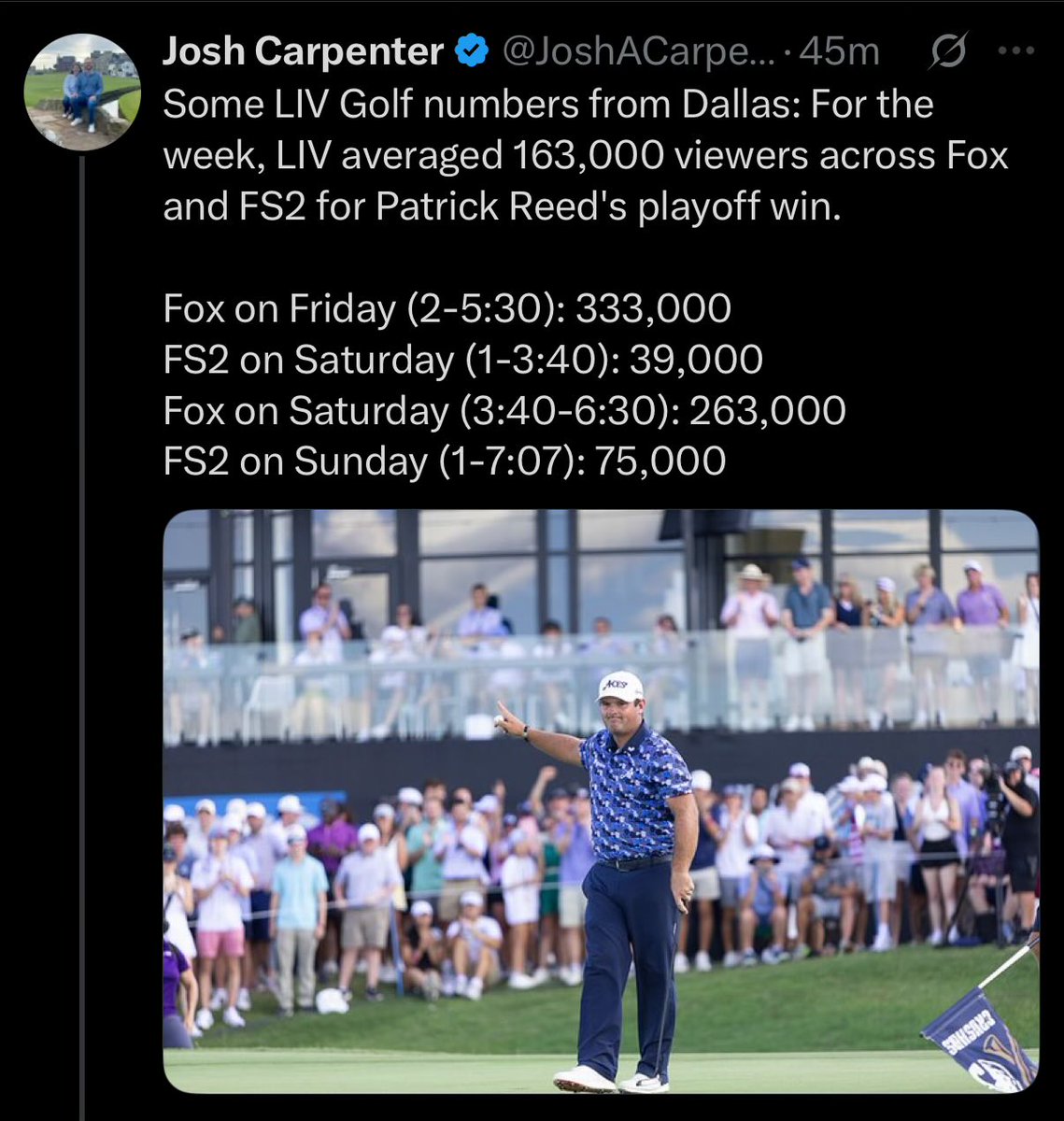The width and height of the screenshot is (1064, 1121).
Task: Open Josh Carpenter's profile picture
Action: (82, 92)
